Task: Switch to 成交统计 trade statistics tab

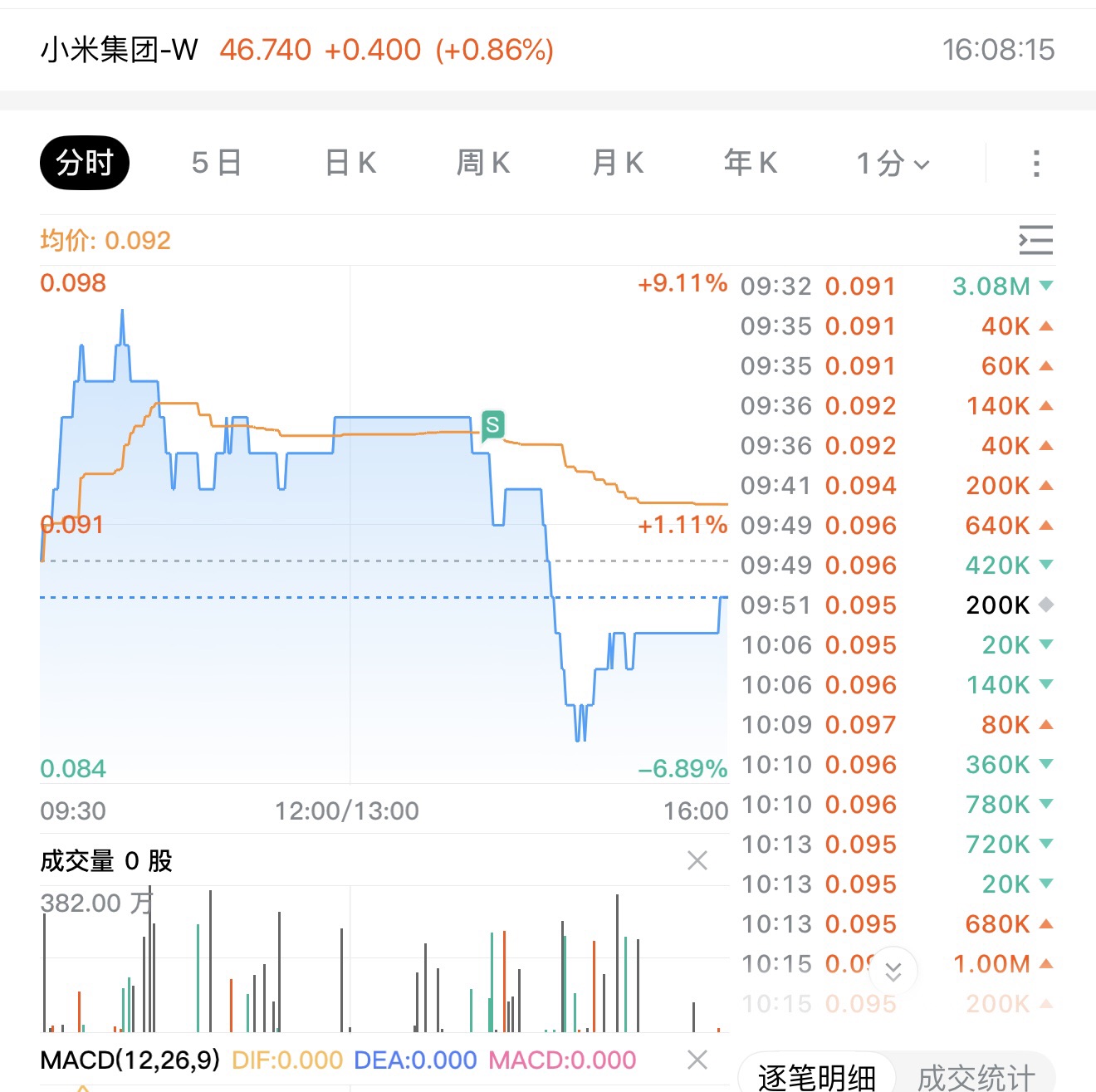Action: (x=976, y=1077)
